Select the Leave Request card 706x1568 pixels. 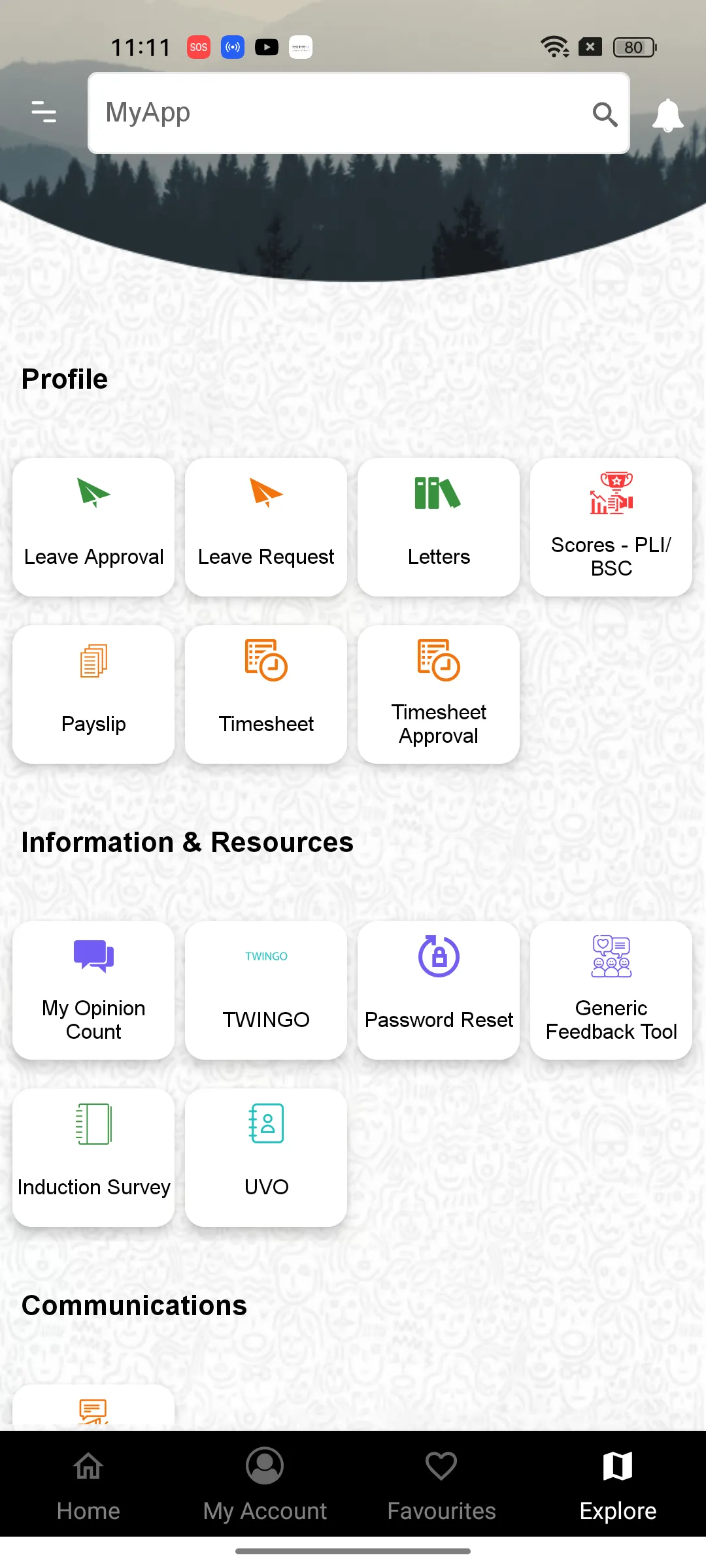coord(266,527)
